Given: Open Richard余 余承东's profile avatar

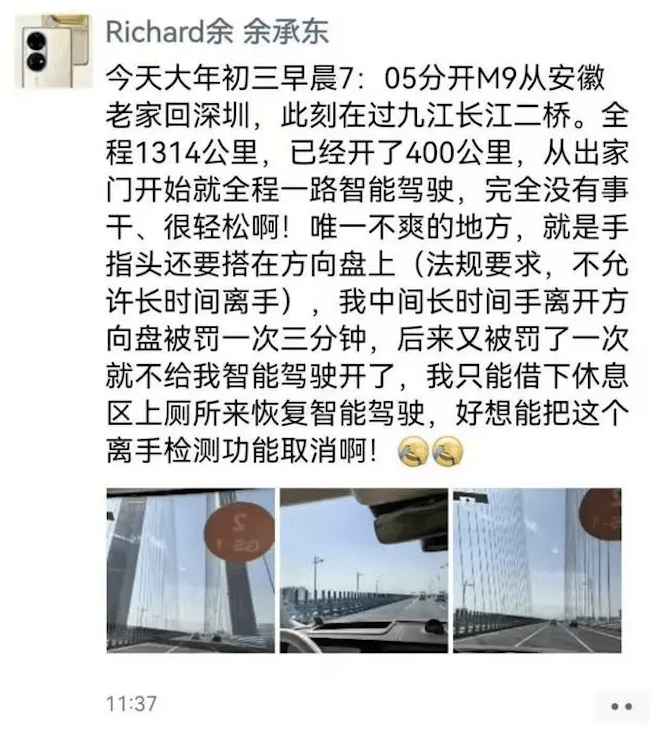Looking at the screenshot, I should [x=52, y=54].
